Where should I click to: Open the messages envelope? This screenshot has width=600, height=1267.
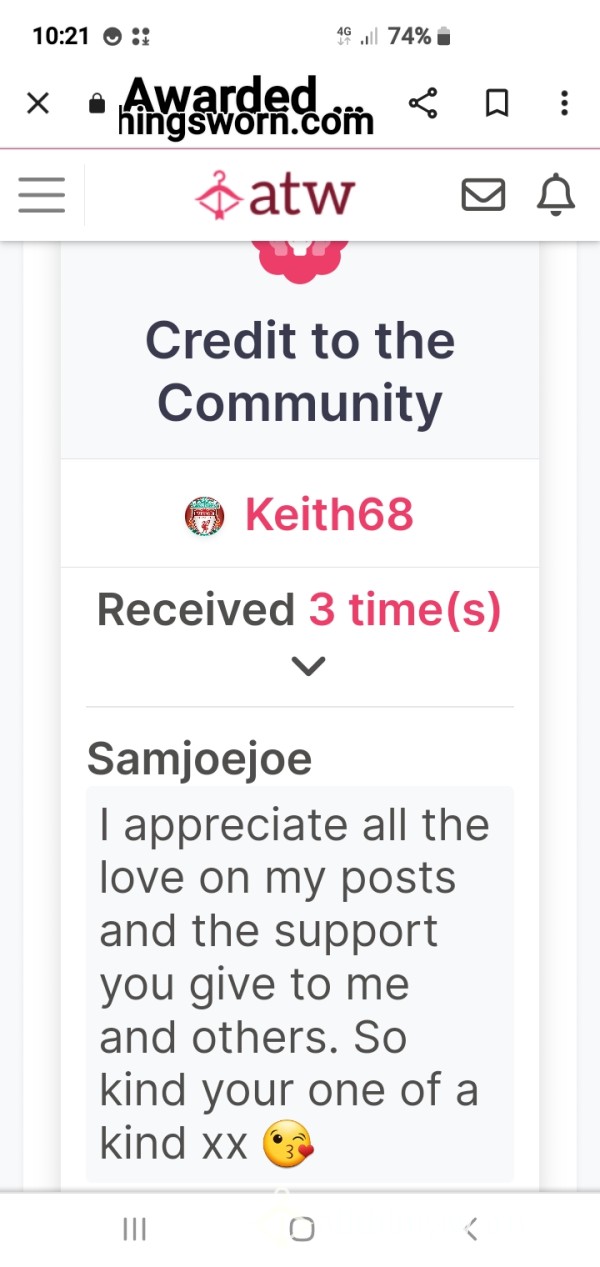tap(483, 195)
